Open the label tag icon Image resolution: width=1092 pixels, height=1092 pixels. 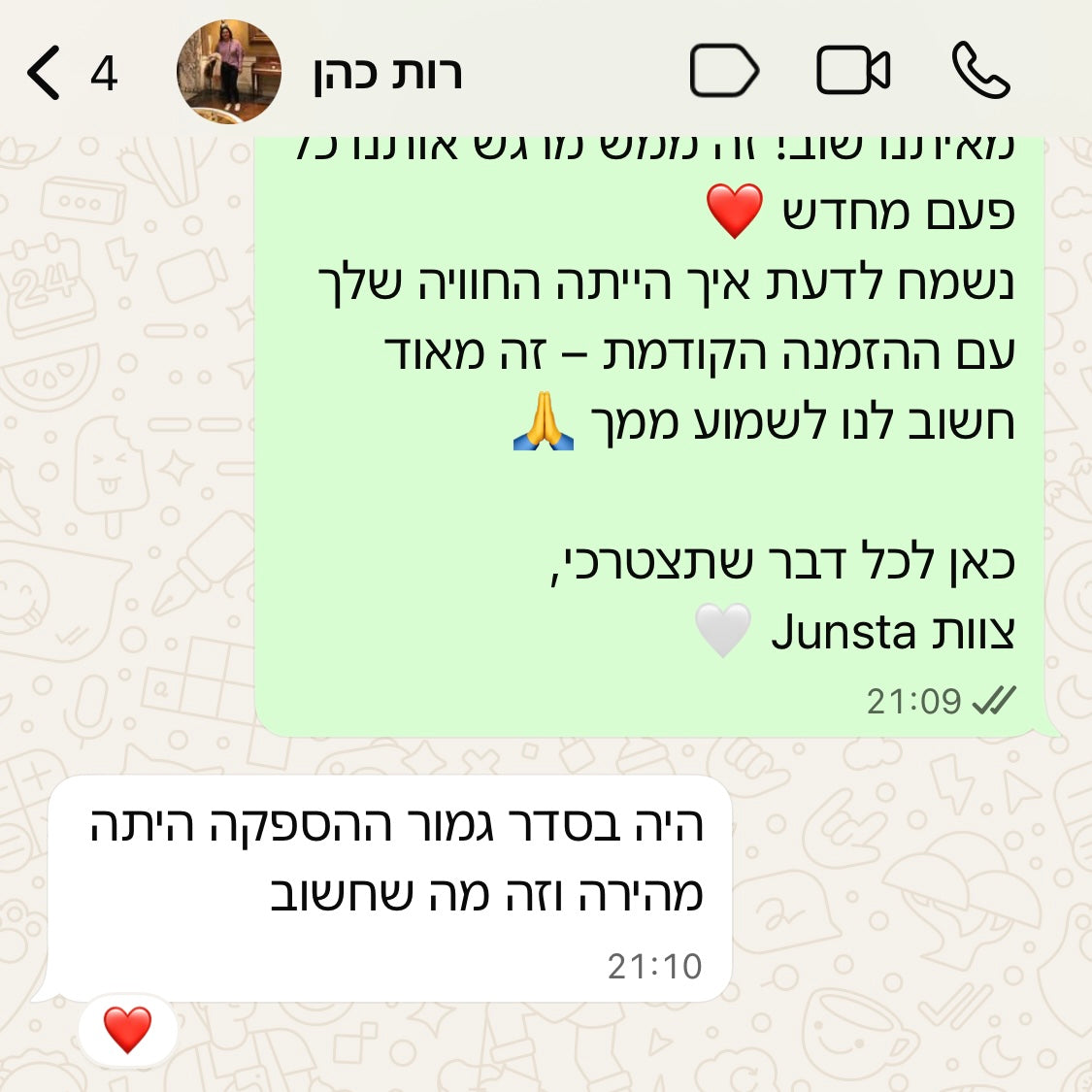click(x=724, y=72)
